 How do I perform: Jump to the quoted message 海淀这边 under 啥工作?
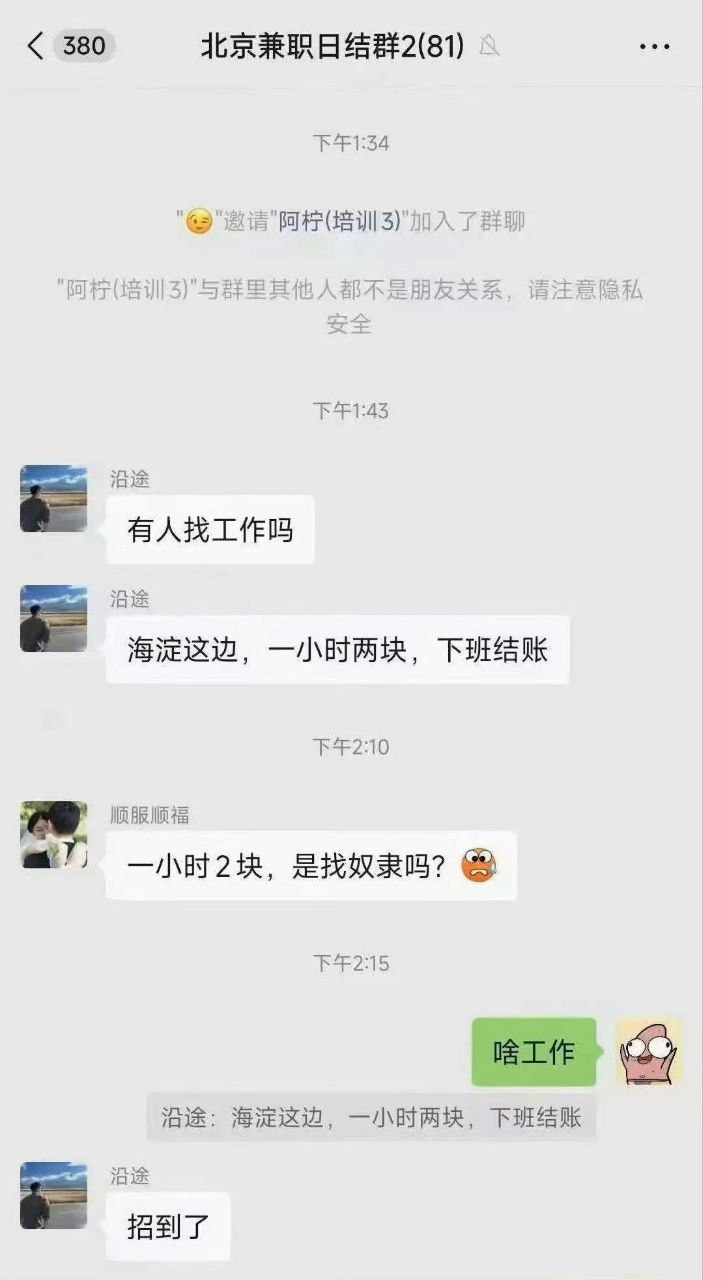(x=371, y=1117)
